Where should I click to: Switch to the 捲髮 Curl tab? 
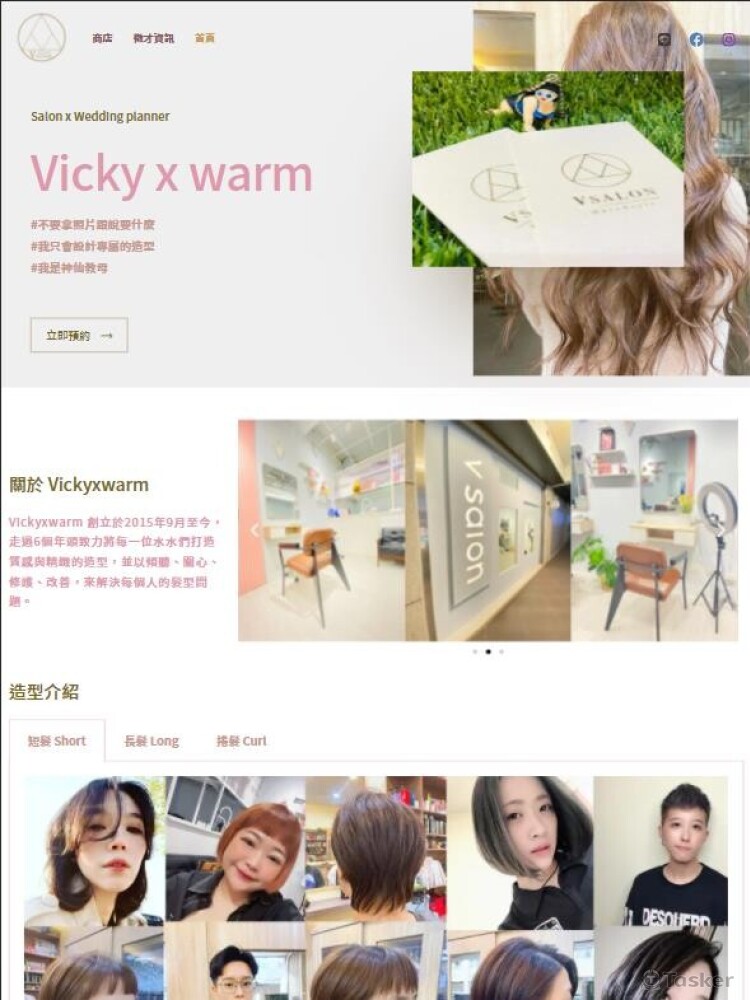[x=241, y=741]
